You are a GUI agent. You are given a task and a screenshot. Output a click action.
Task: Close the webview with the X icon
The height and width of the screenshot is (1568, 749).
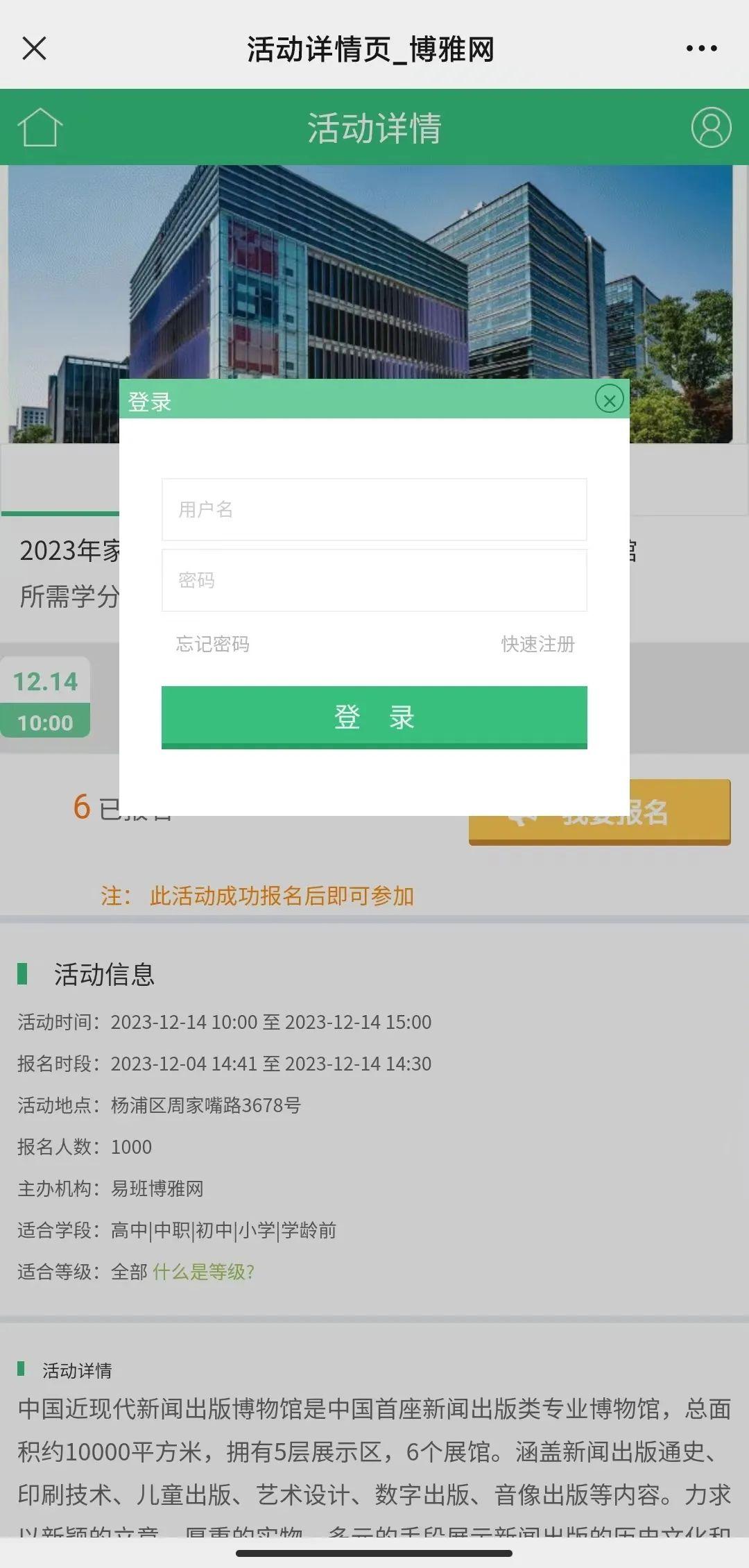[x=34, y=49]
